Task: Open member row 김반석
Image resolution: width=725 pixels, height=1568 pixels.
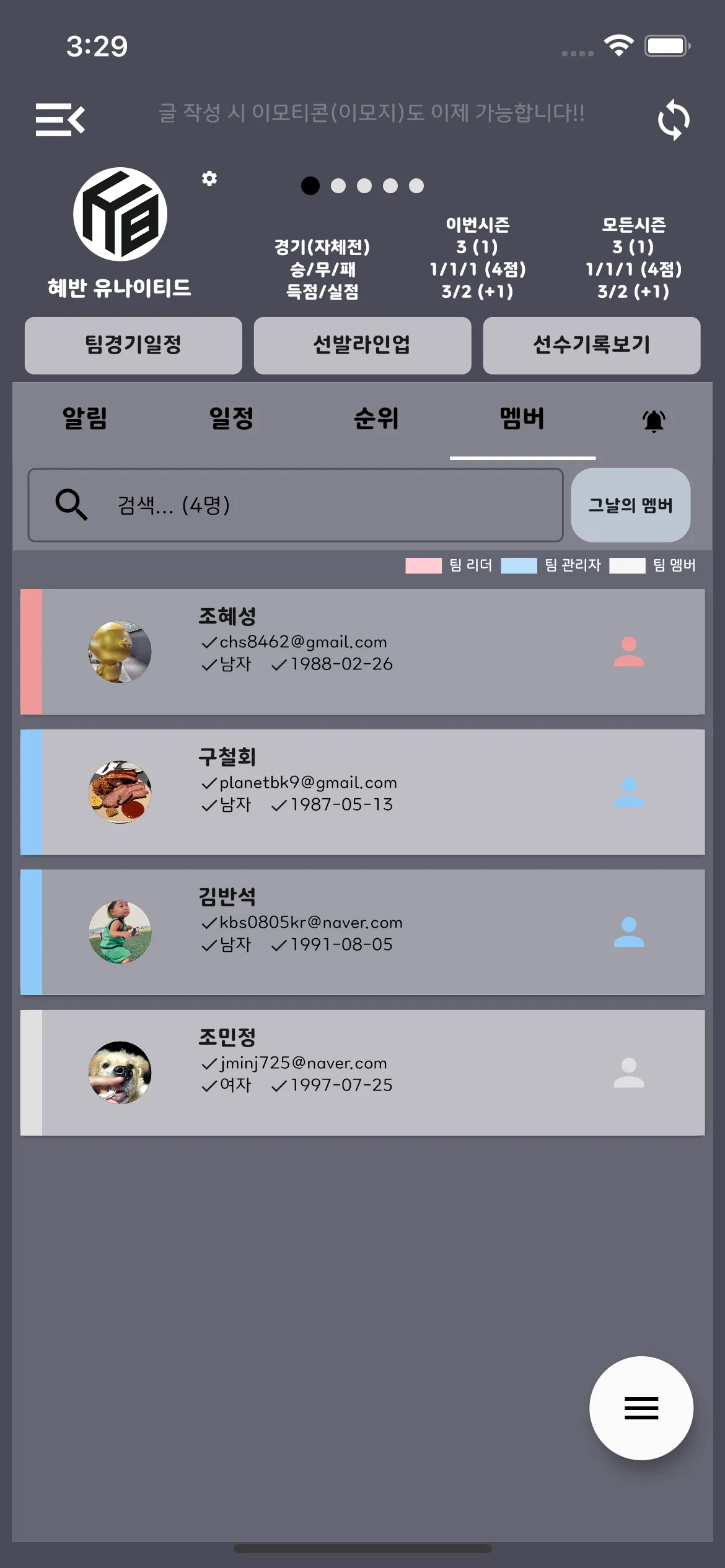Action: [362, 932]
